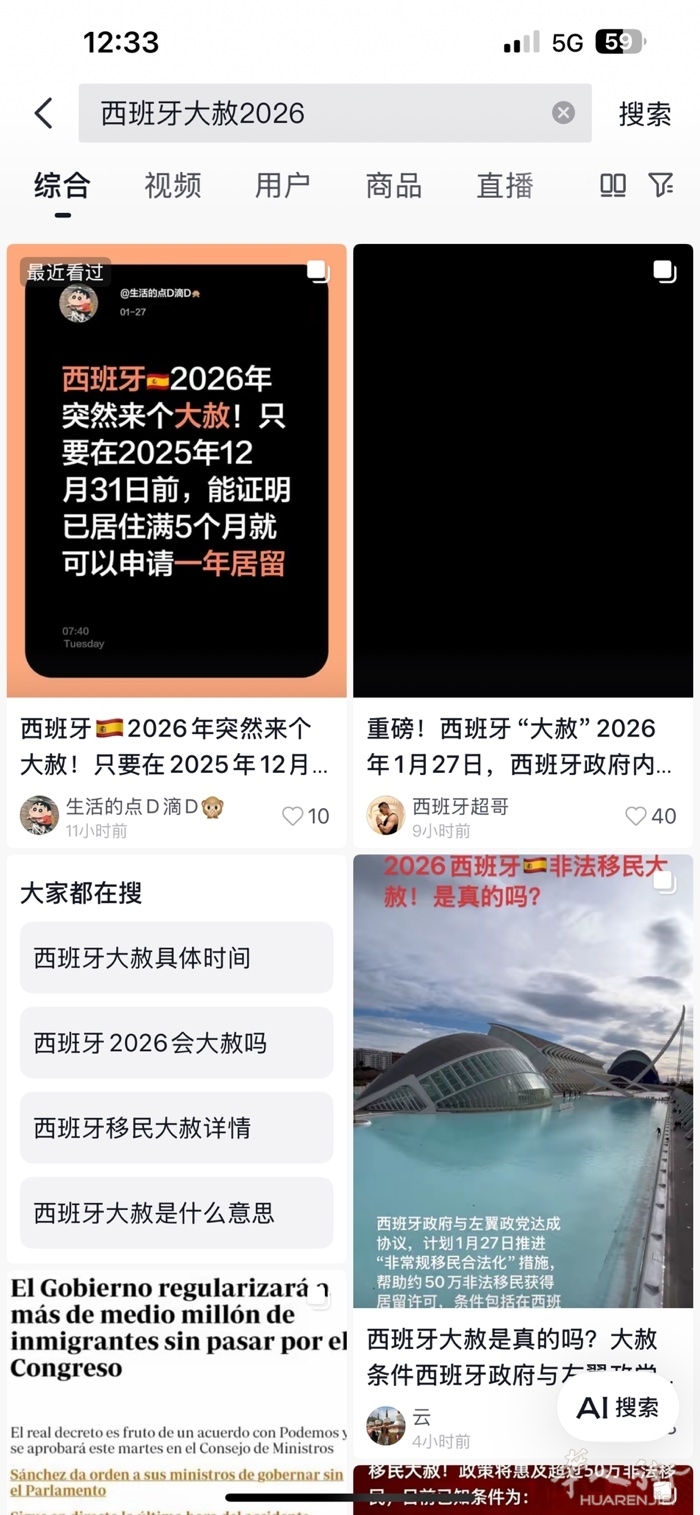Toggle the result layout view icon
This screenshot has height=1515, width=700.
click(x=612, y=185)
